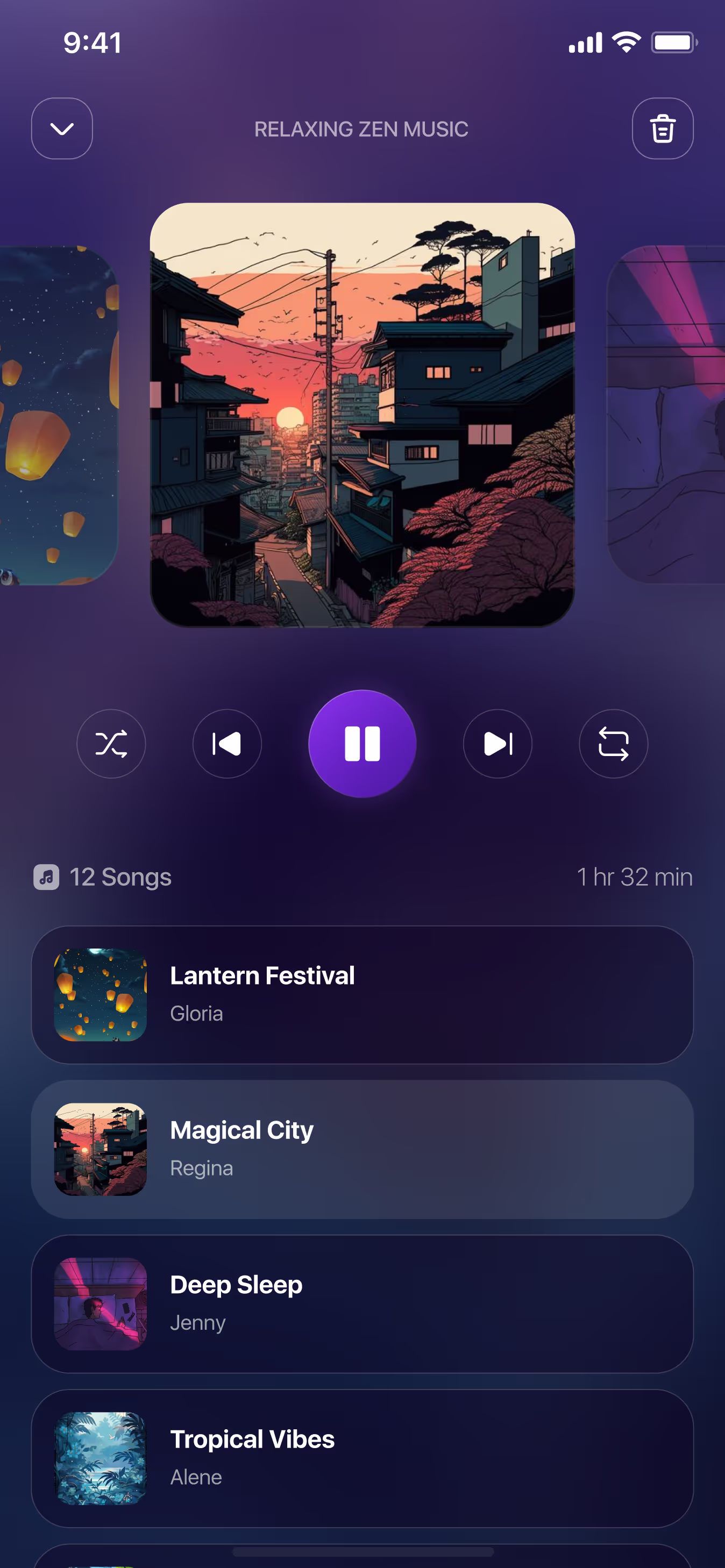The width and height of the screenshot is (725, 1568).
Task: Open Tropical Vibes by Alene
Action: pyautogui.click(x=362, y=1458)
